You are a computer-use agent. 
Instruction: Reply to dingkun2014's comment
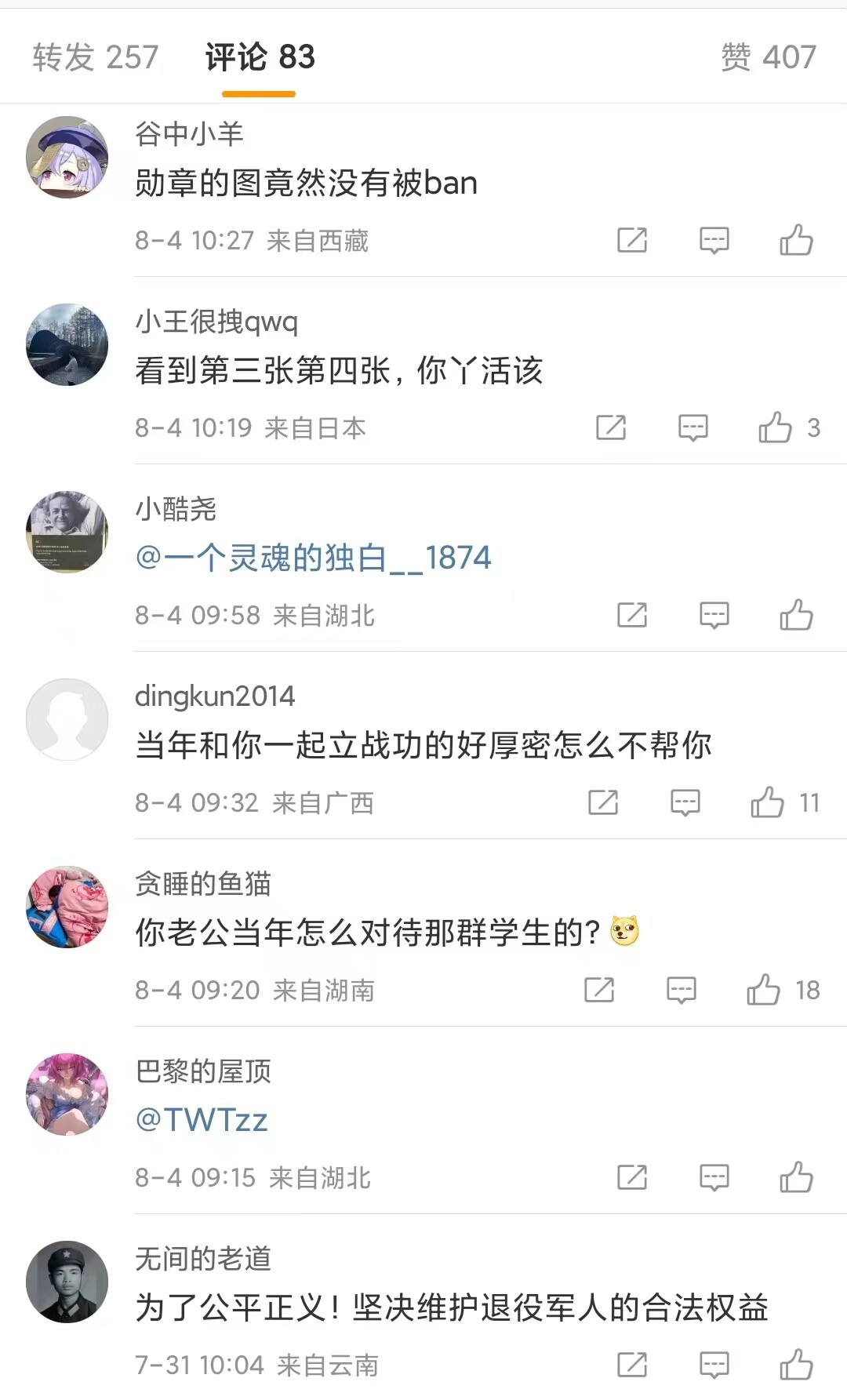coord(685,802)
